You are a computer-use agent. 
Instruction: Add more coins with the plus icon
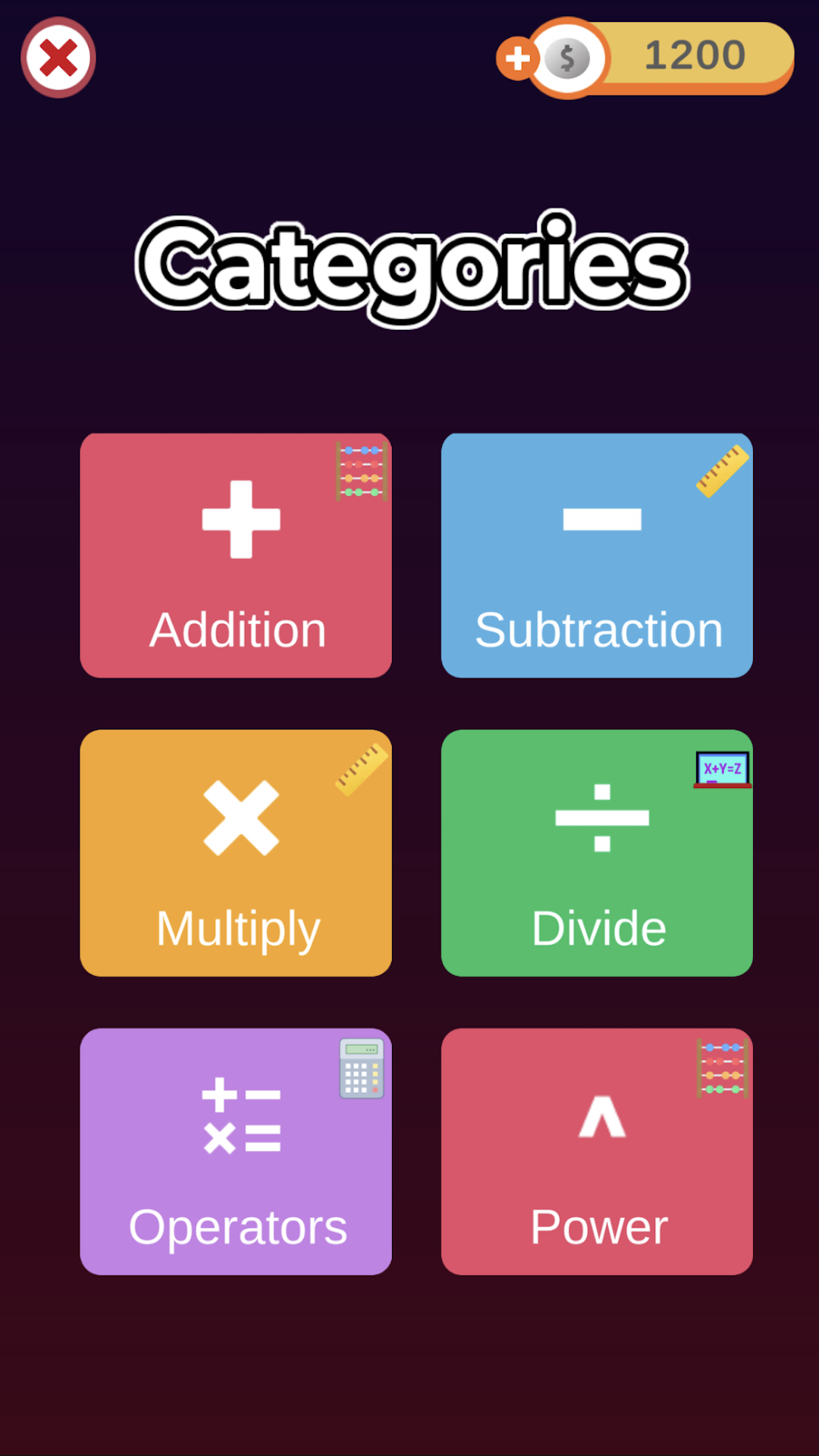point(517,58)
